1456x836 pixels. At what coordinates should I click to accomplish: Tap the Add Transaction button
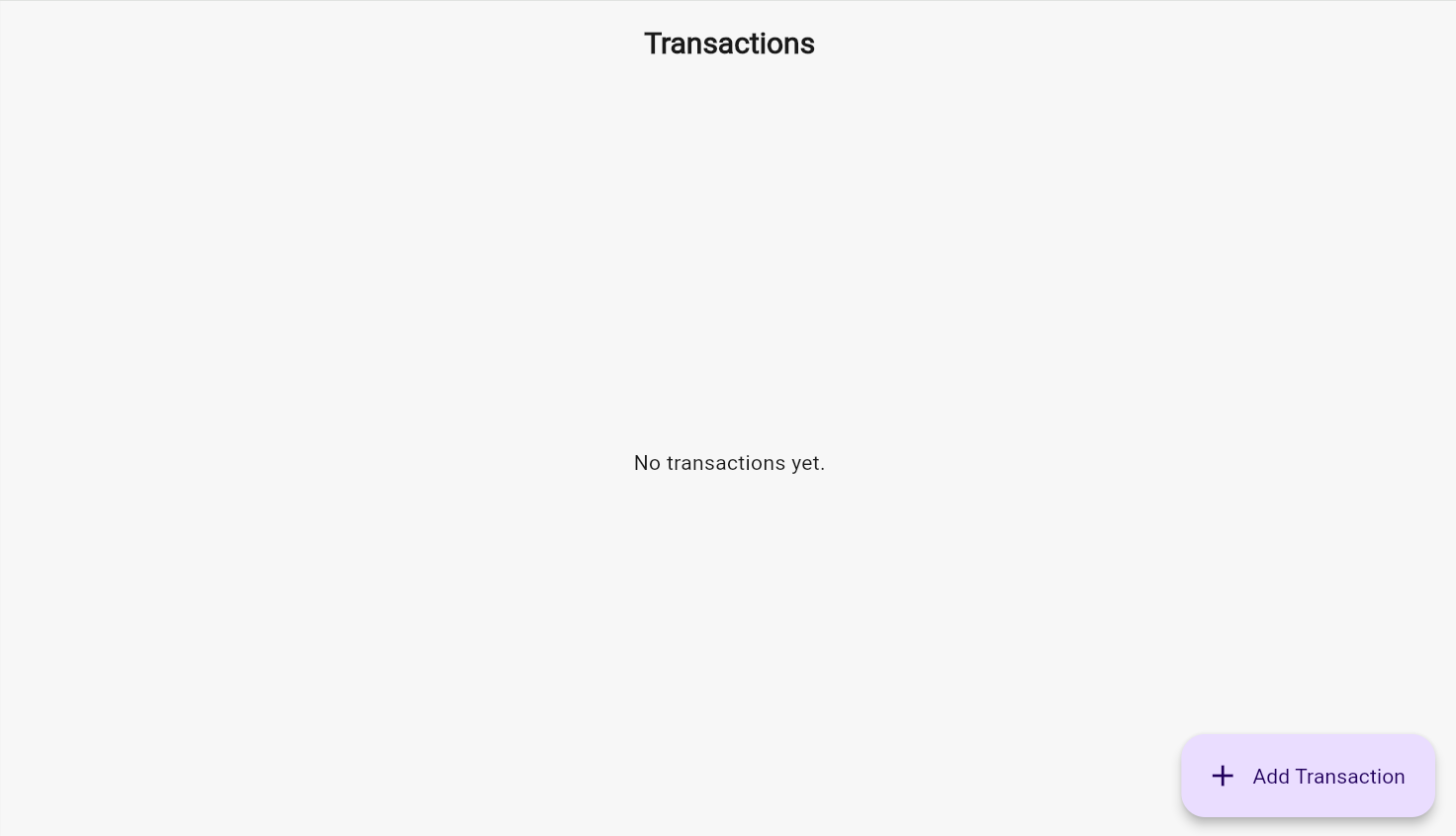pos(1308,776)
